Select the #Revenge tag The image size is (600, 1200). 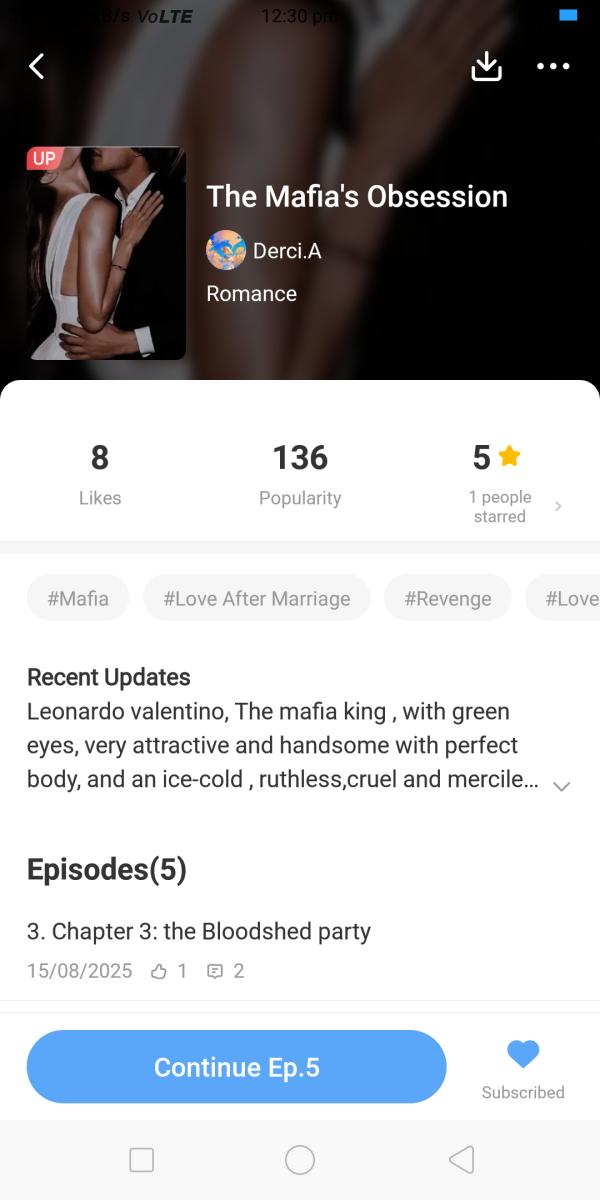[x=447, y=598]
